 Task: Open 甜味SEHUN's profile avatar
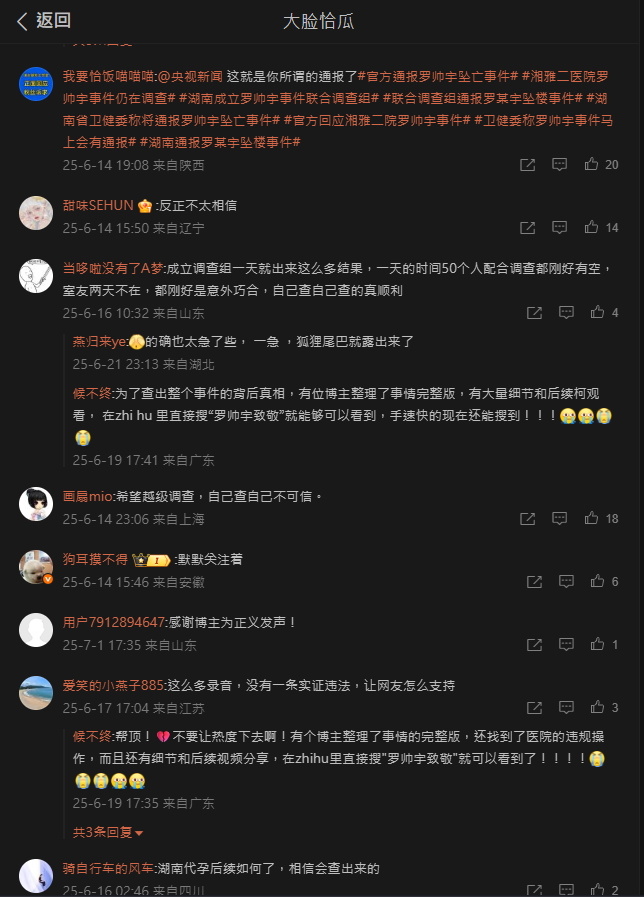click(x=36, y=213)
